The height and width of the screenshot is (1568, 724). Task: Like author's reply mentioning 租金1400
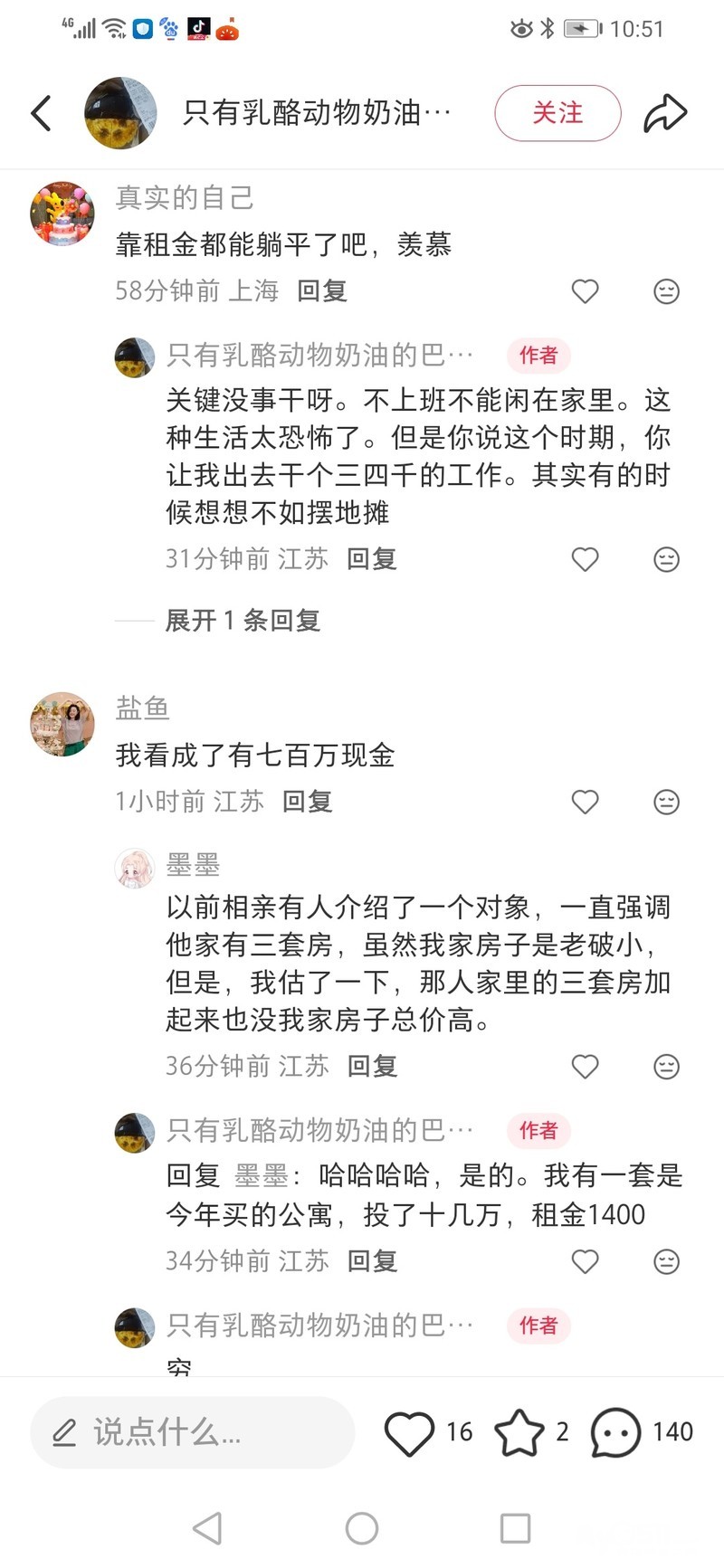pos(586,1261)
